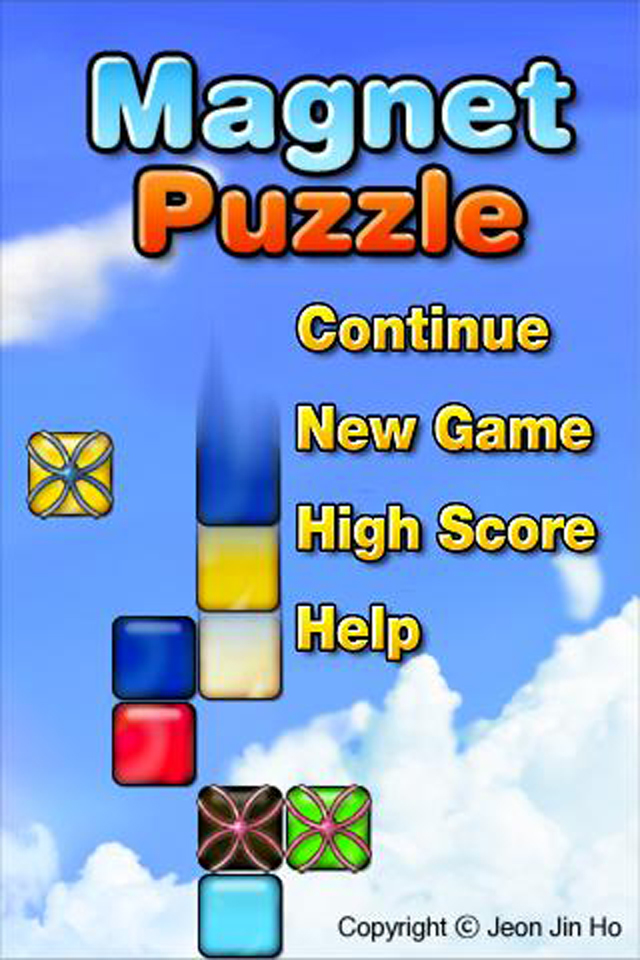Continue the saved game
Image resolution: width=640 pixels, height=960 pixels.
[422, 330]
